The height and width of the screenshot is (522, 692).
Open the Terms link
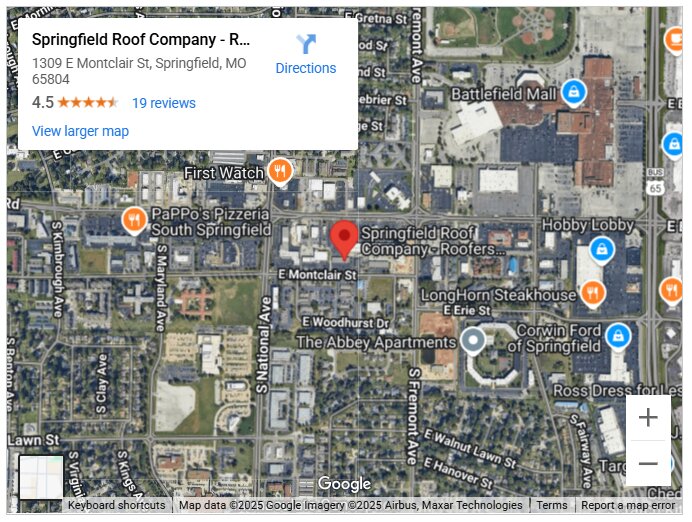pyautogui.click(x=551, y=505)
